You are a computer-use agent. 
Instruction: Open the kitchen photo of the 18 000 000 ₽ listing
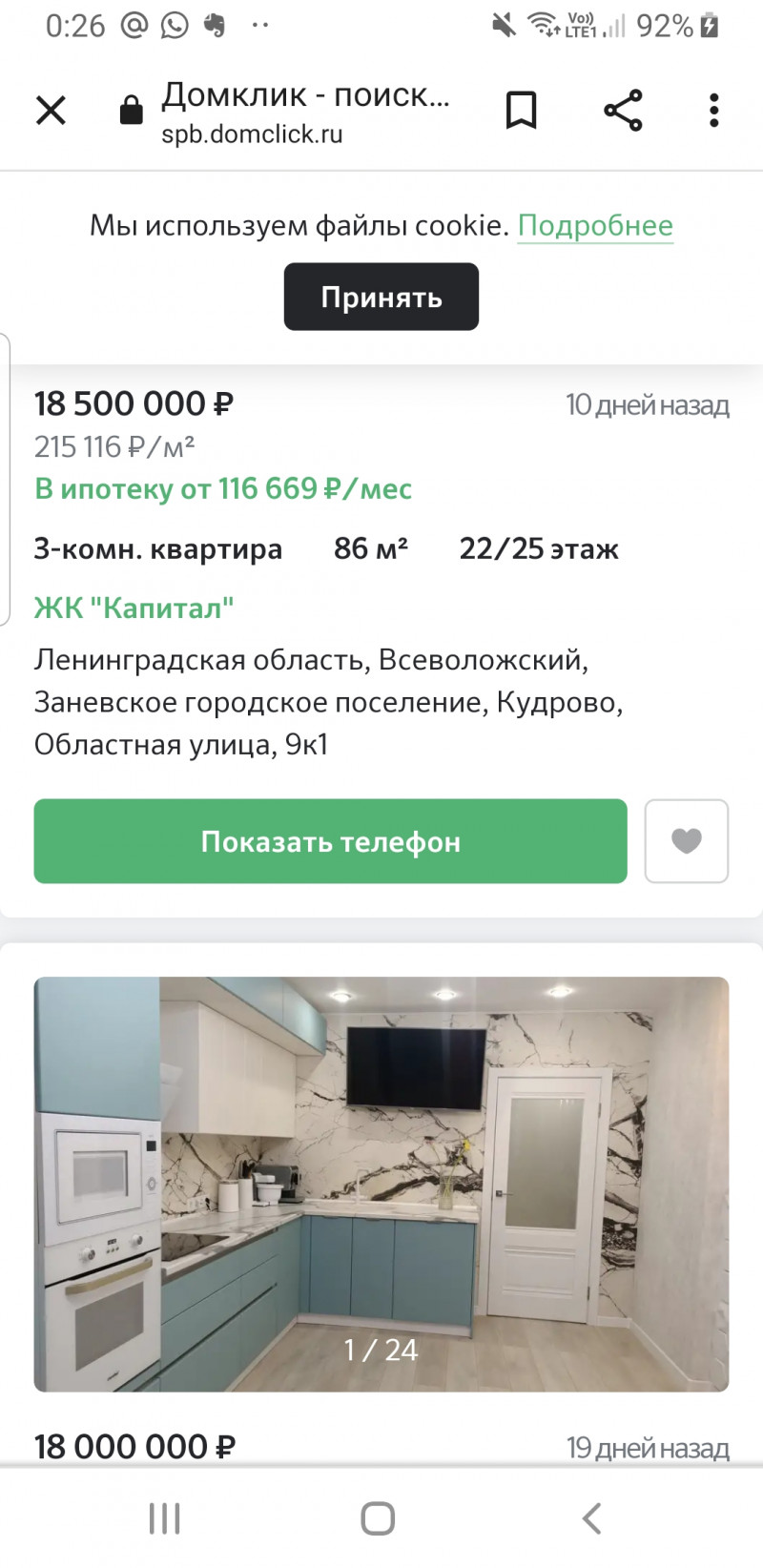coord(381,1183)
